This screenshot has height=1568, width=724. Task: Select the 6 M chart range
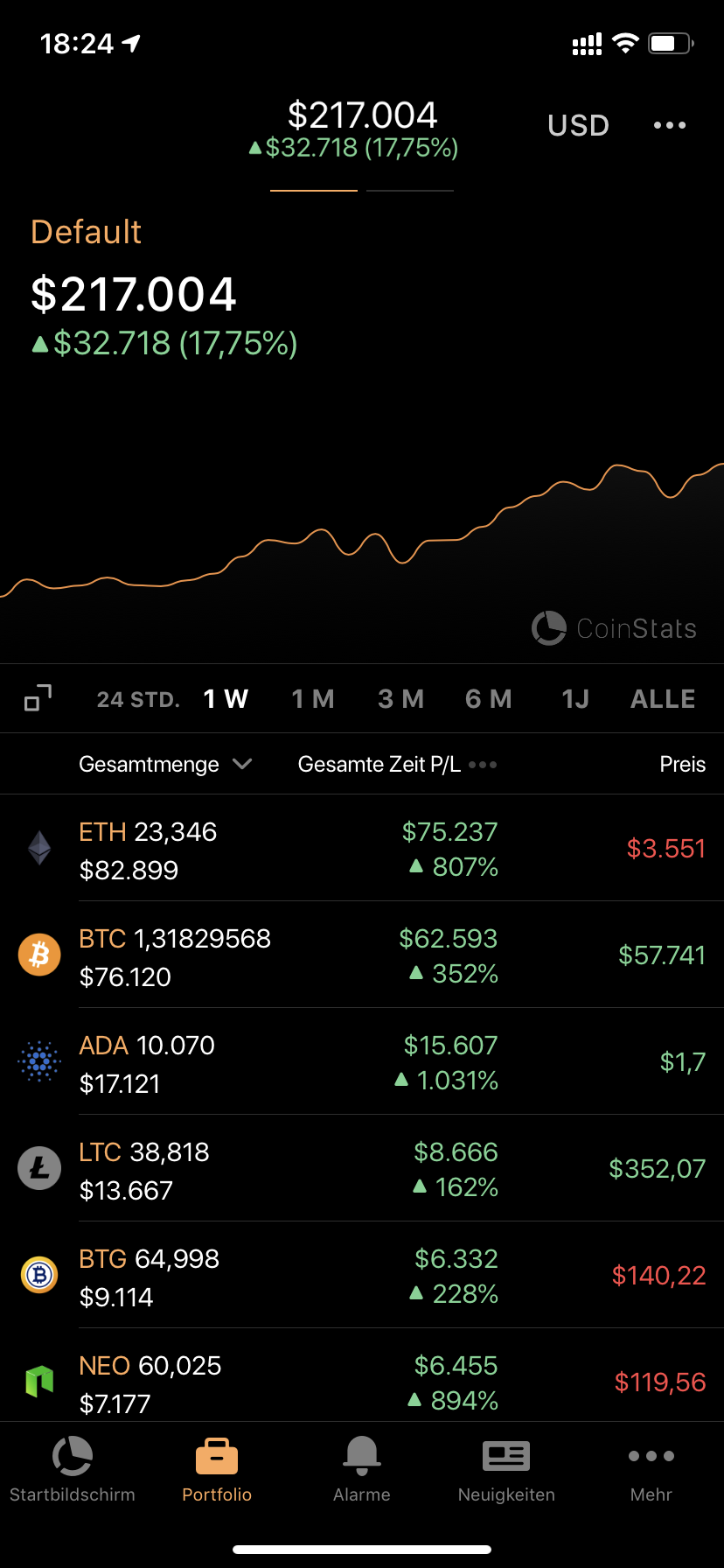coord(488,699)
